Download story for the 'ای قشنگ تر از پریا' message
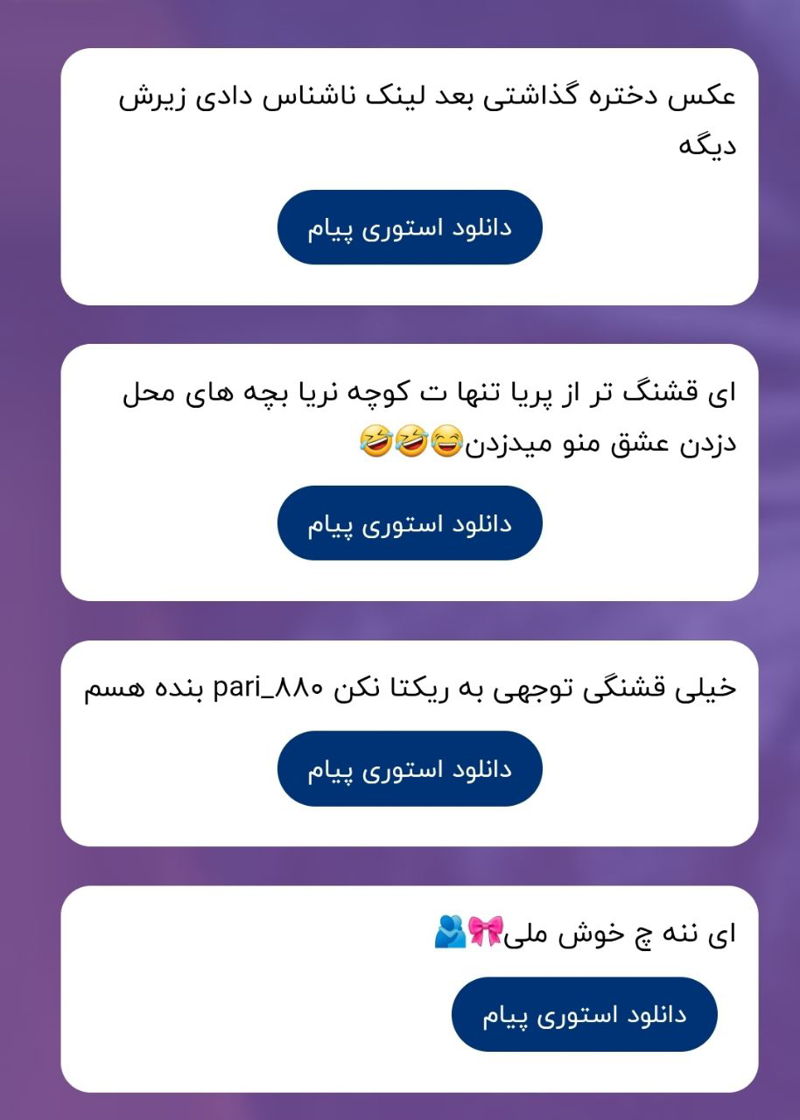Viewport: 800px width, 1120px height. [x=409, y=523]
